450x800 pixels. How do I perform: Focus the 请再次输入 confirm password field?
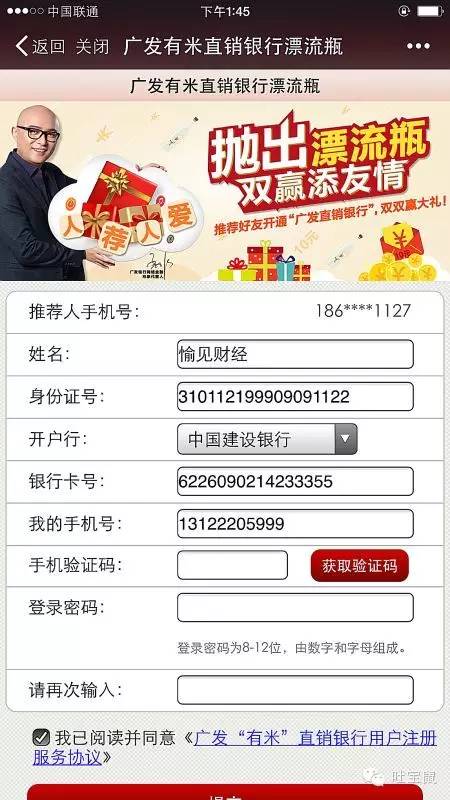point(295,690)
